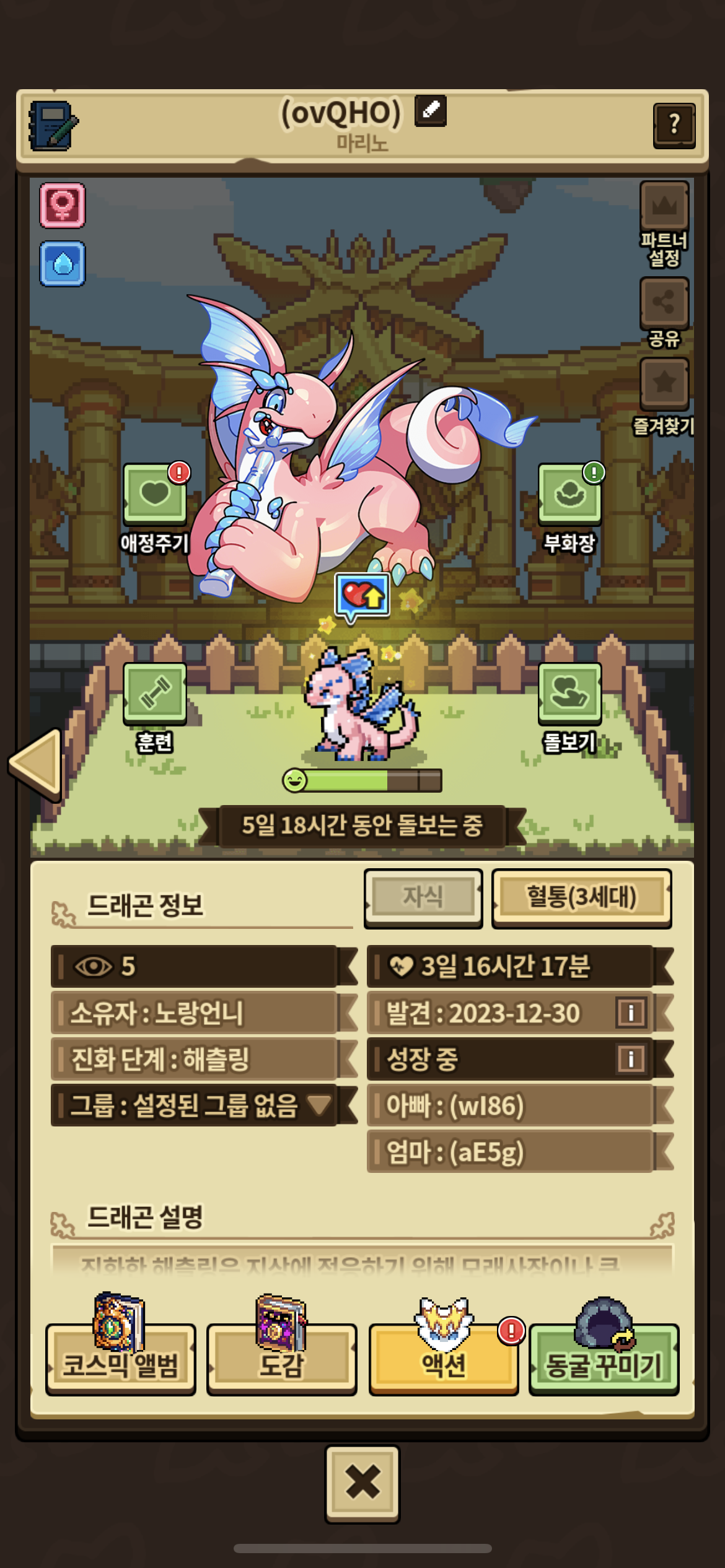Tap 돌보기 to care for the dragon
The height and width of the screenshot is (1568, 725).
point(569,694)
